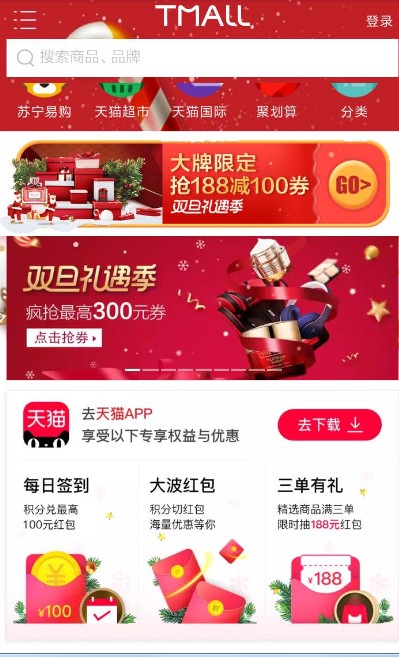Tap 点击抢券 on the 双旦礼遇季 banner
The image size is (399, 657).
coord(64,338)
